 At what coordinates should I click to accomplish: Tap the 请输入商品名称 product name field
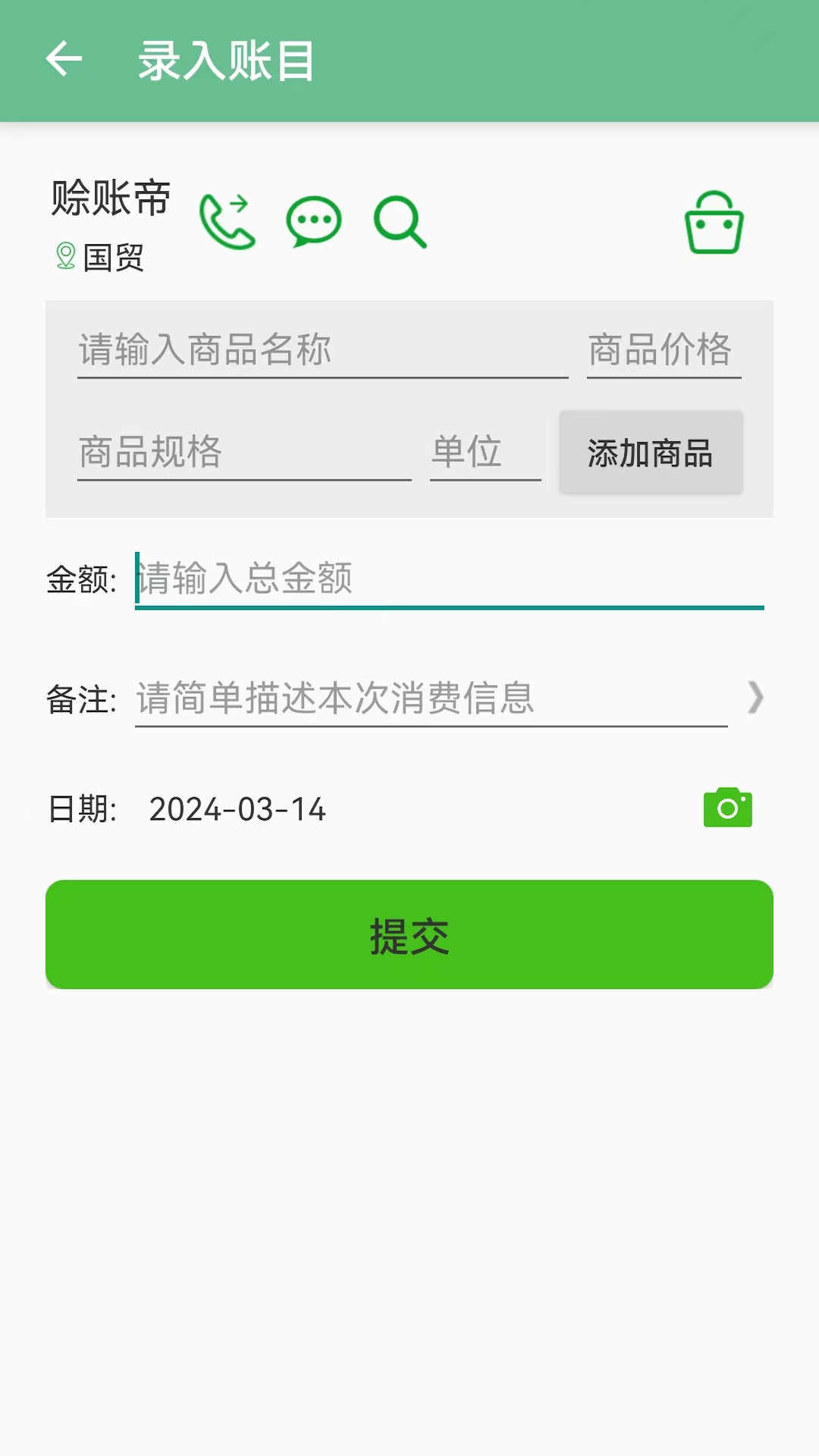coord(318,350)
